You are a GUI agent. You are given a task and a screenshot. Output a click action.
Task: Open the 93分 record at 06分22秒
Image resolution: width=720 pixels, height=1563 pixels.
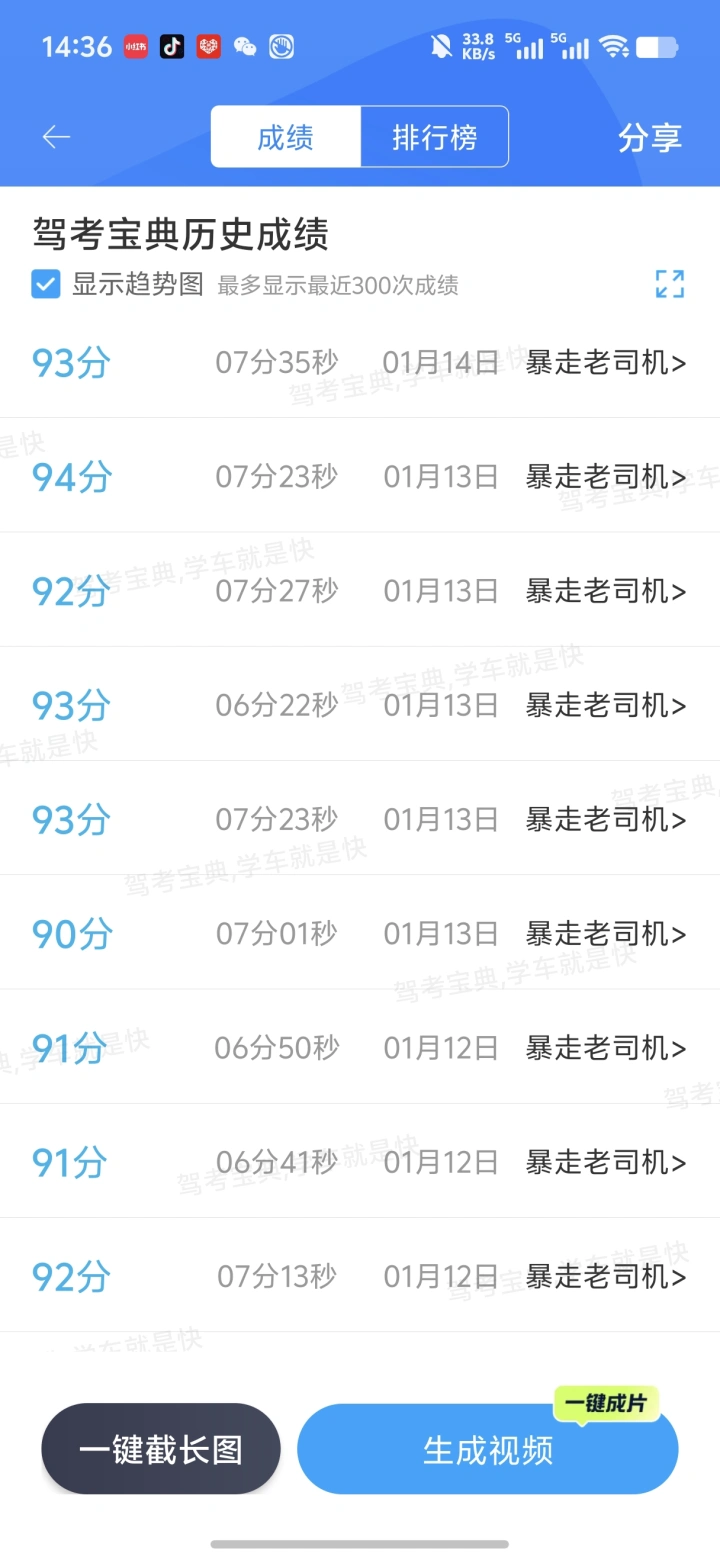pos(360,704)
